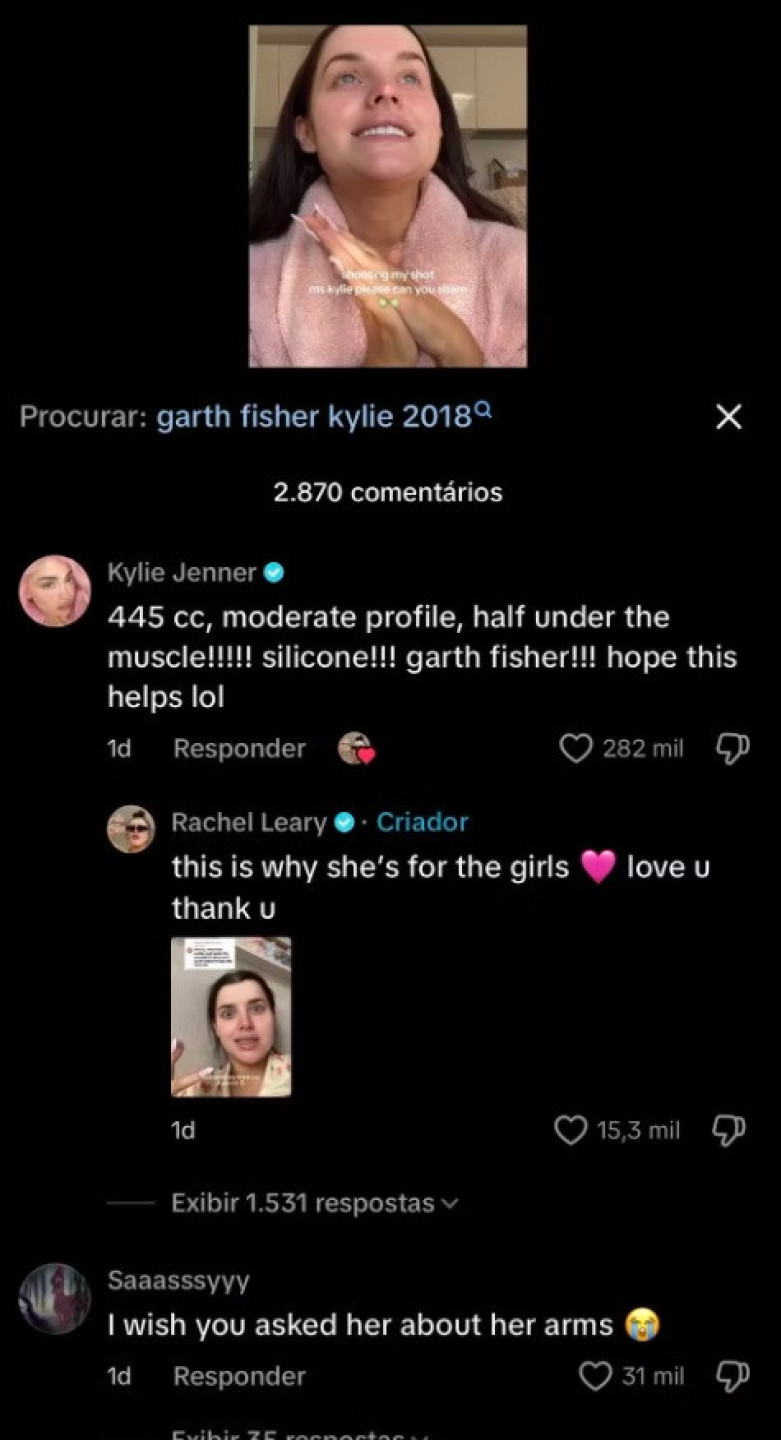Tap the video preview at top
The width and height of the screenshot is (781, 1440).
388,196
